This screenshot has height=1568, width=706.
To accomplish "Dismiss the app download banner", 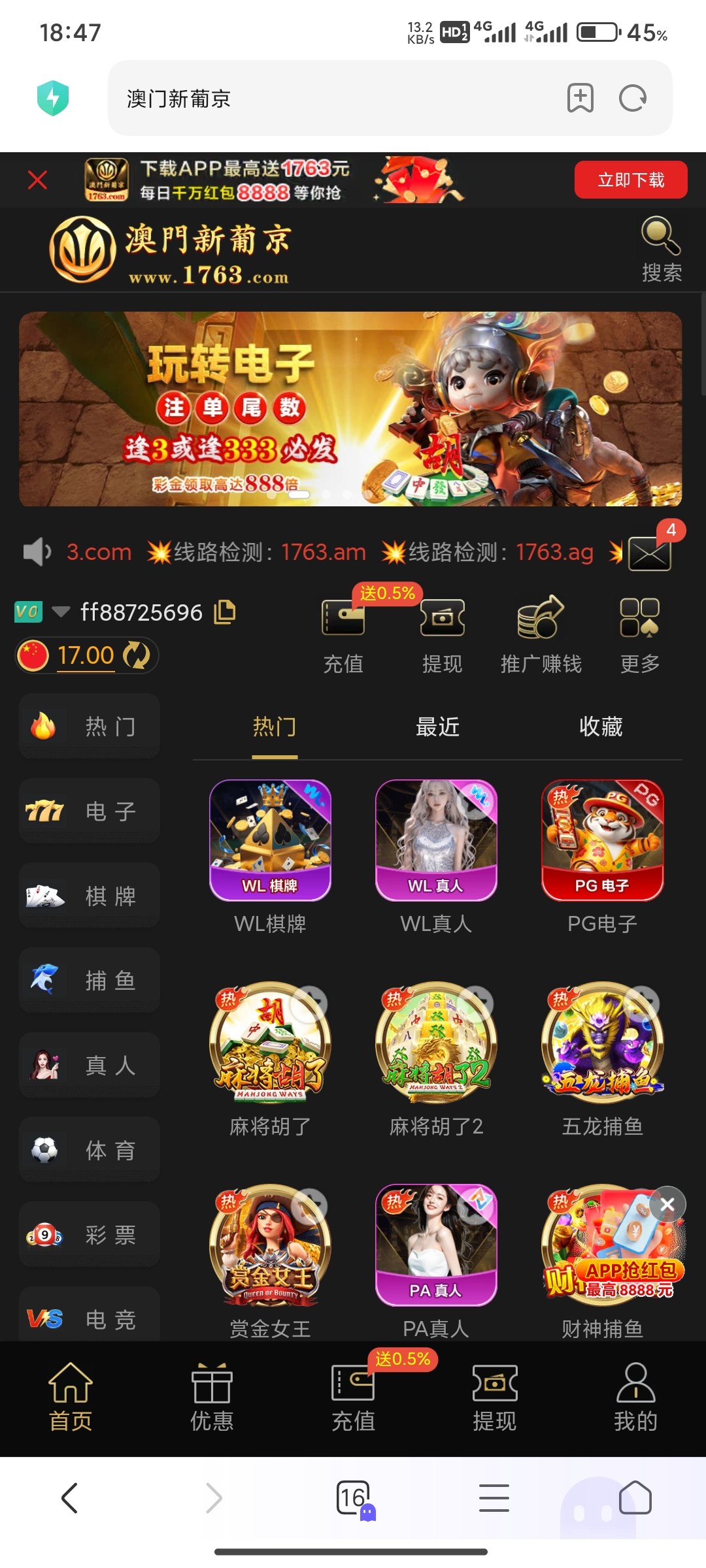I will coord(38,180).
